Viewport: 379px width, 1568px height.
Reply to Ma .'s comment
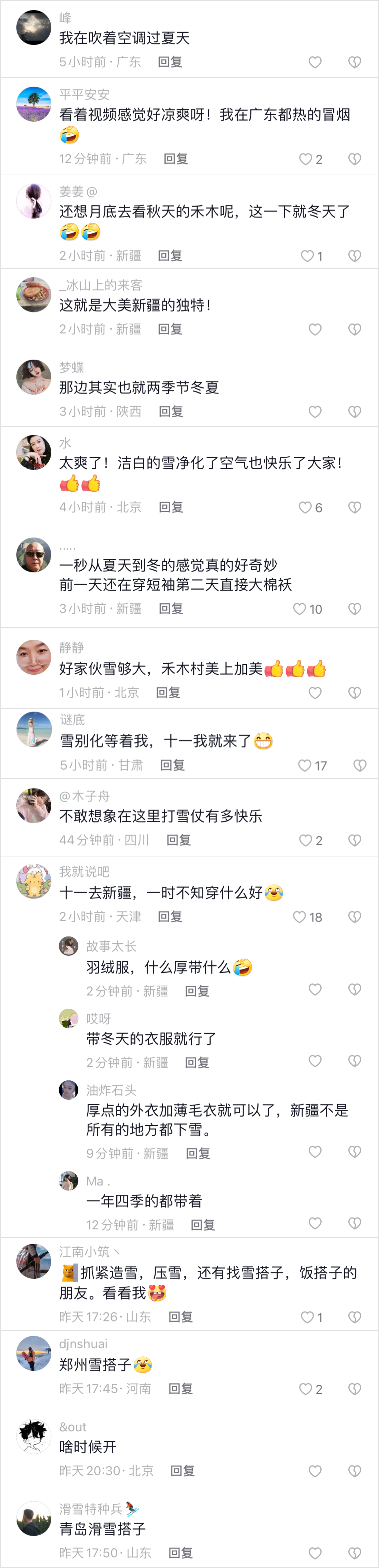(202, 1225)
